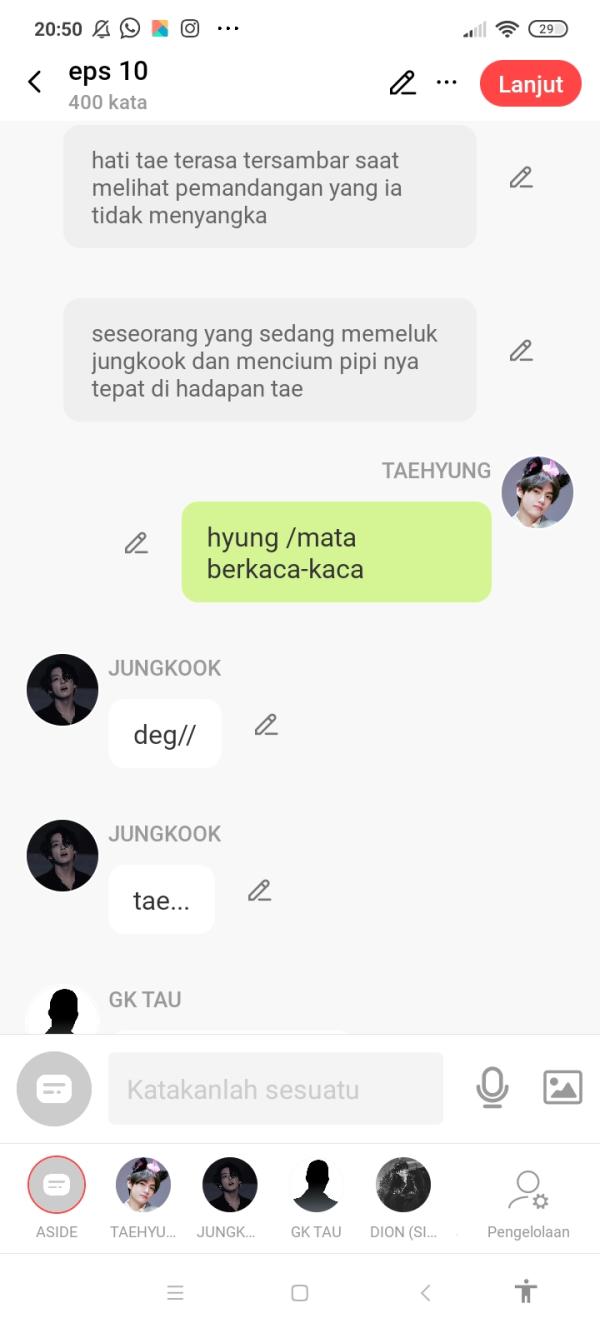The width and height of the screenshot is (600, 1333).
Task: Tap the microphone to record voice
Action: 492,1088
